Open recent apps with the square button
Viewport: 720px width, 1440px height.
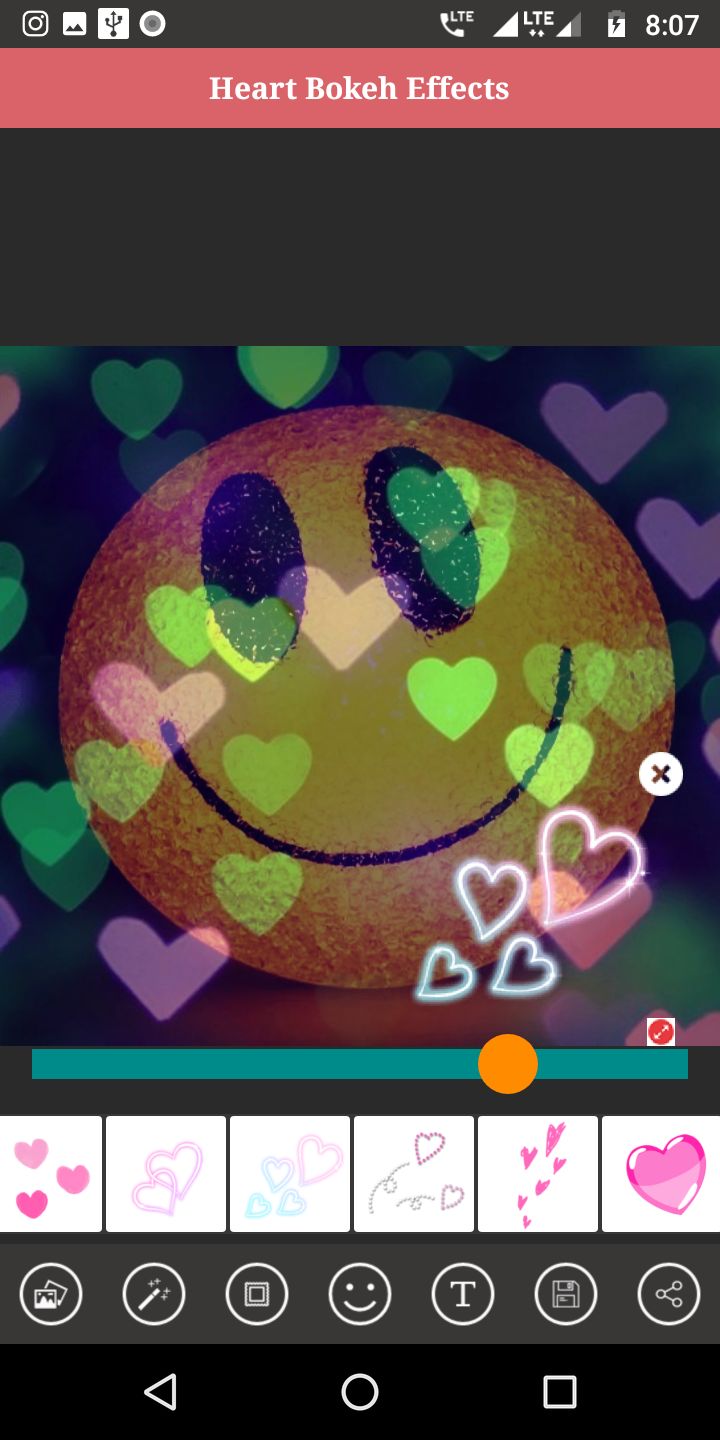tap(560, 1392)
